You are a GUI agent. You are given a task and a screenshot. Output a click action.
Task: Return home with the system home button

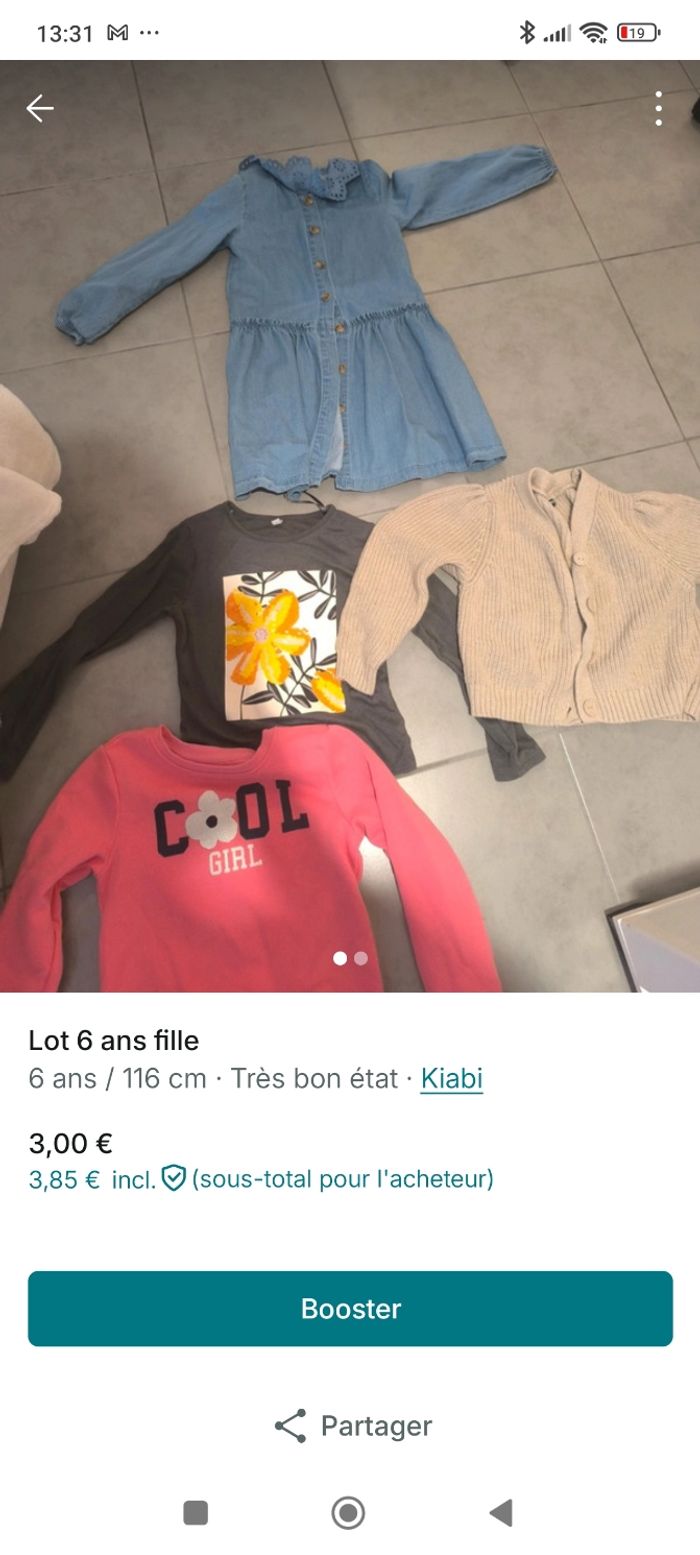tap(348, 1512)
